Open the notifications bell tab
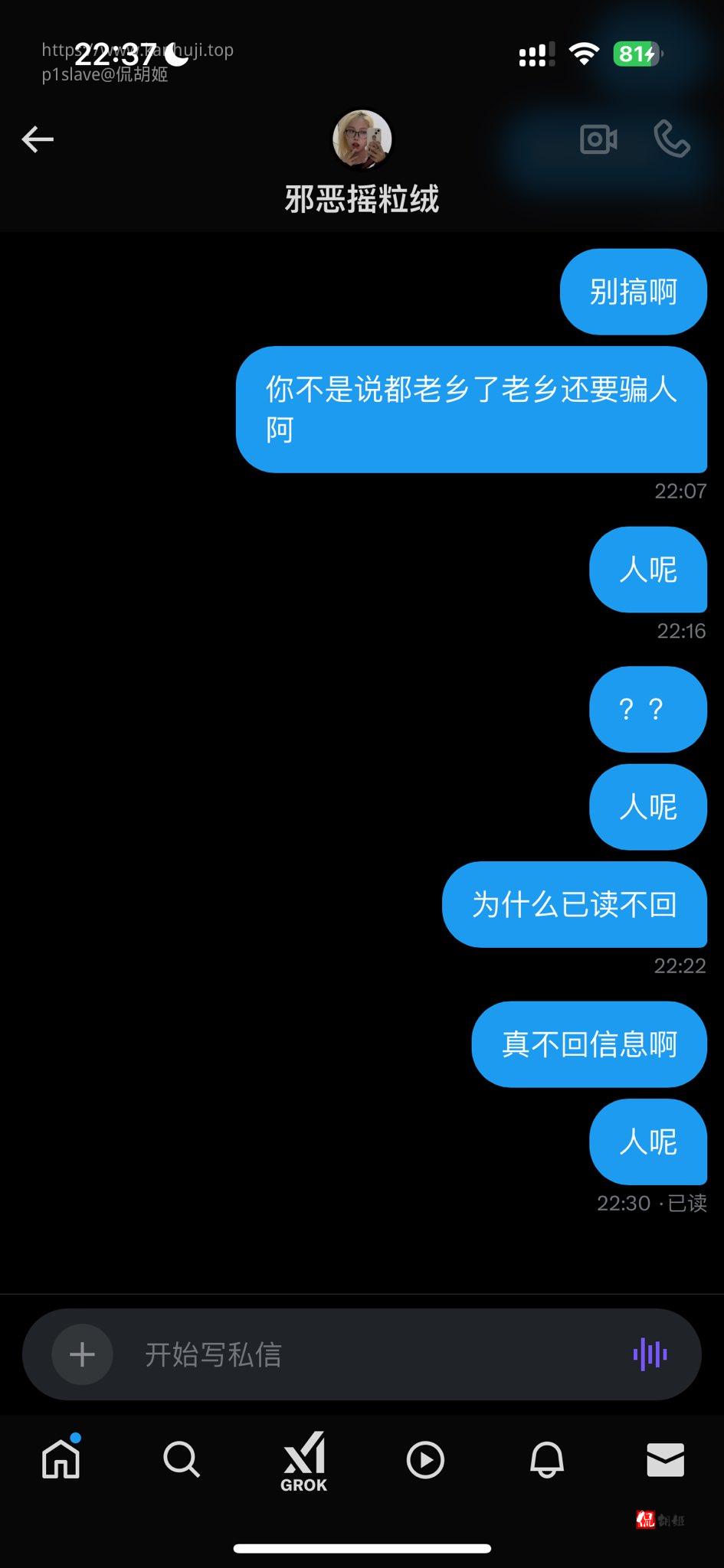The image size is (724, 1568). (547, 1459)
